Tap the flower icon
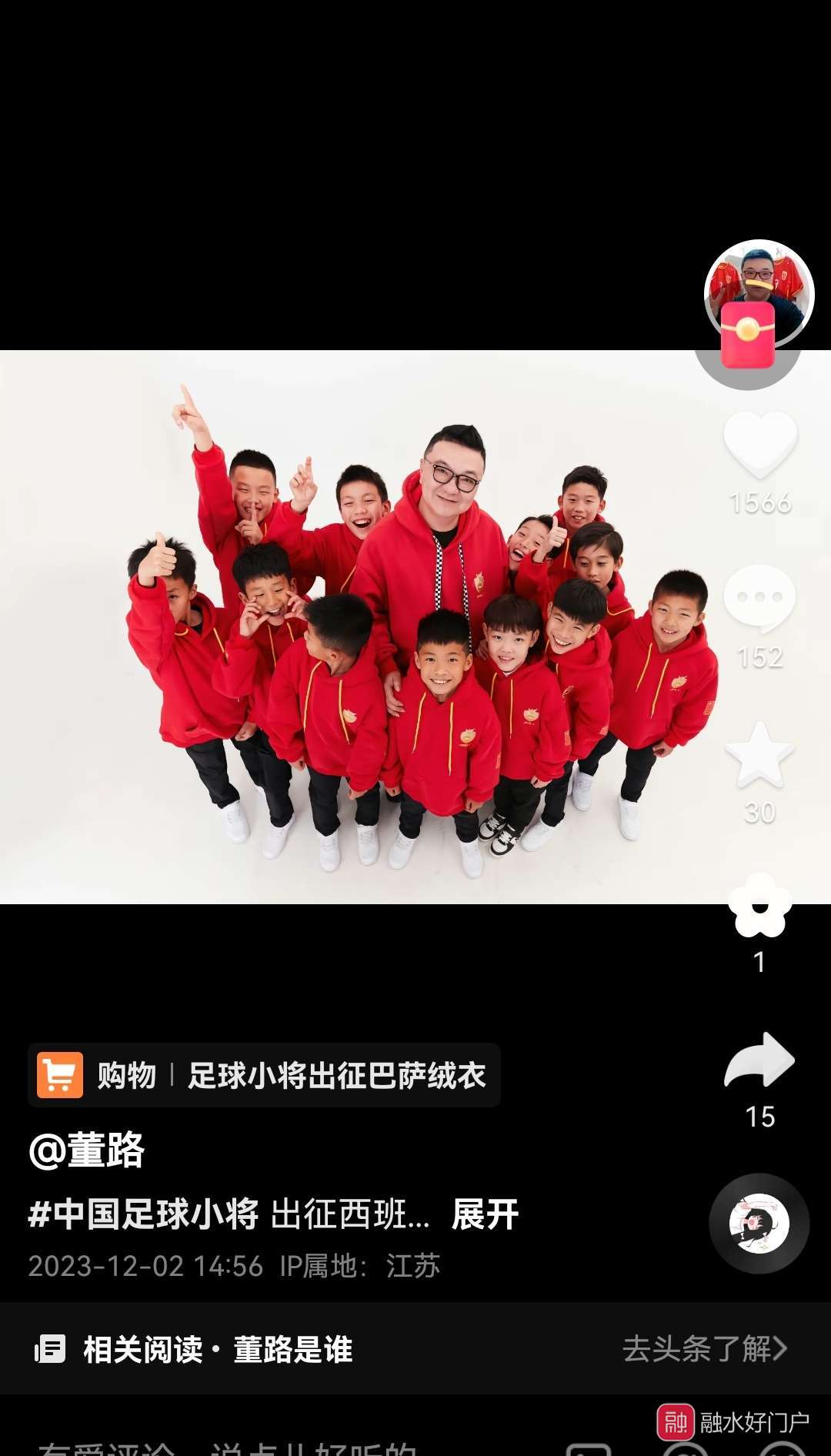831x1456 pixels. click(x=759, y=907)
